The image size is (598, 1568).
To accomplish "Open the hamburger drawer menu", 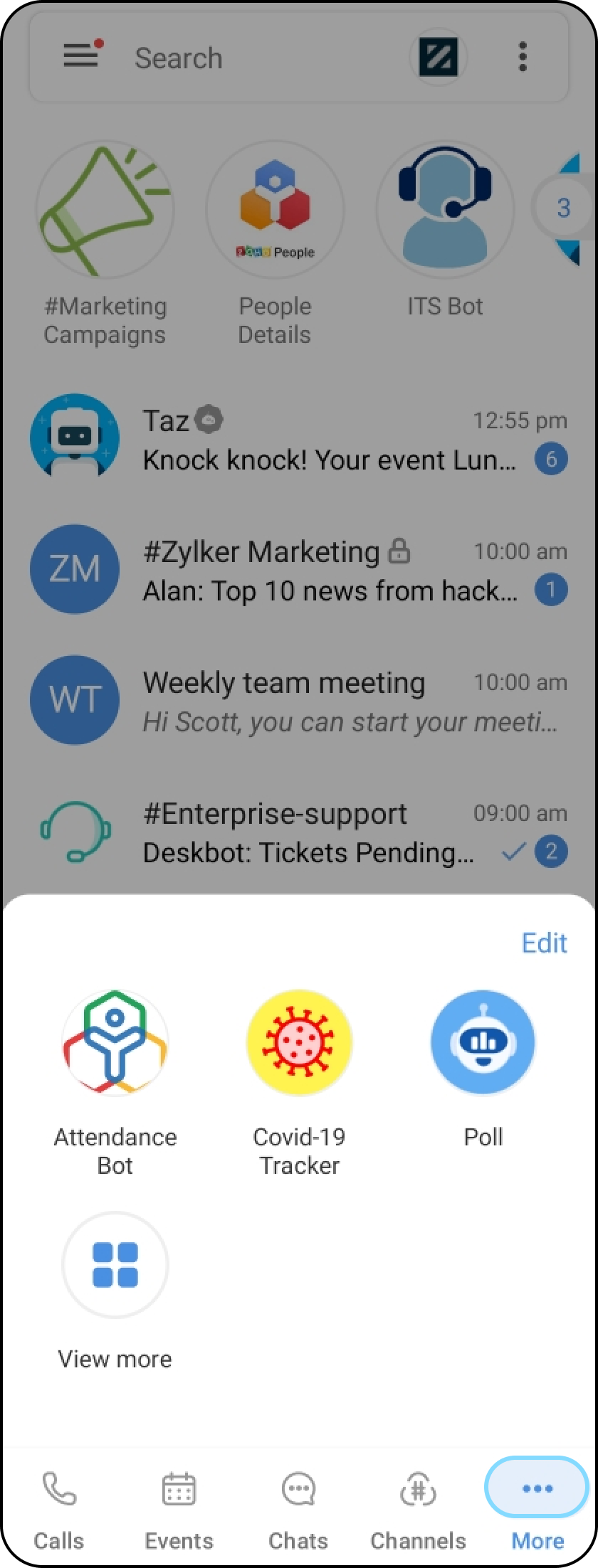I will pyautogui.click(x=81, y=56).
